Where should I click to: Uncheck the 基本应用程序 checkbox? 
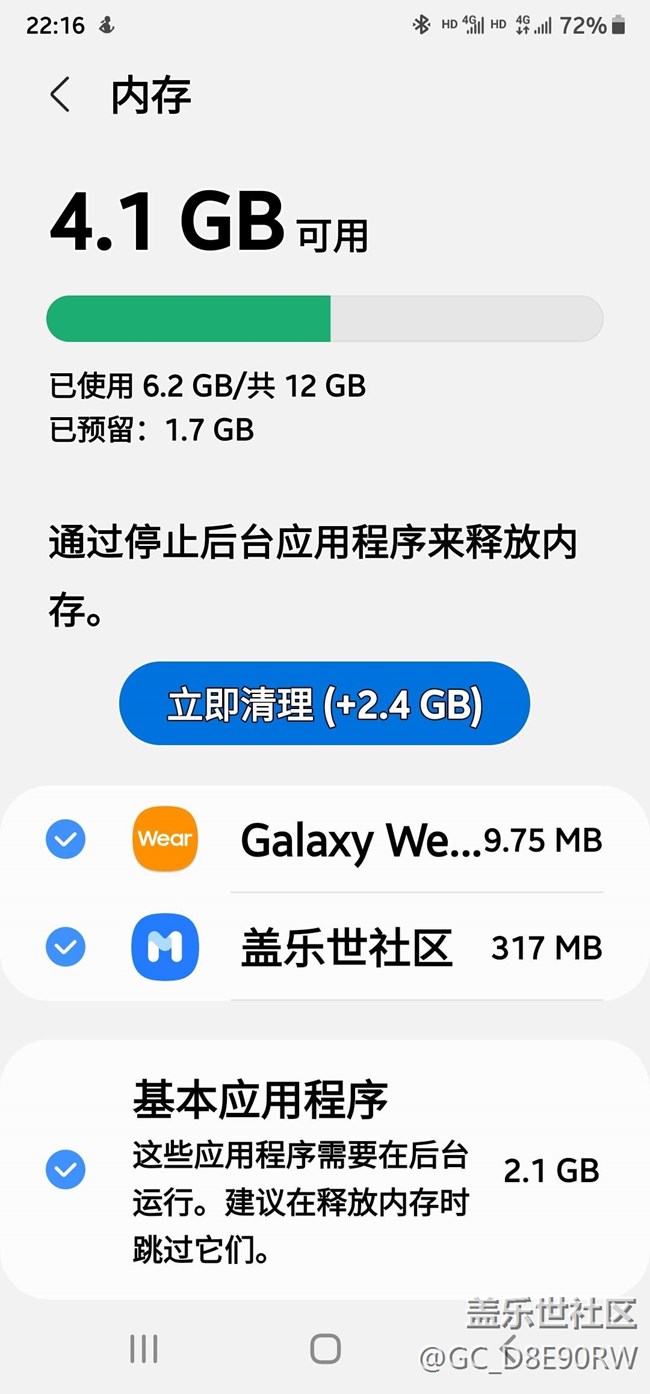[x=66, y=1168]
